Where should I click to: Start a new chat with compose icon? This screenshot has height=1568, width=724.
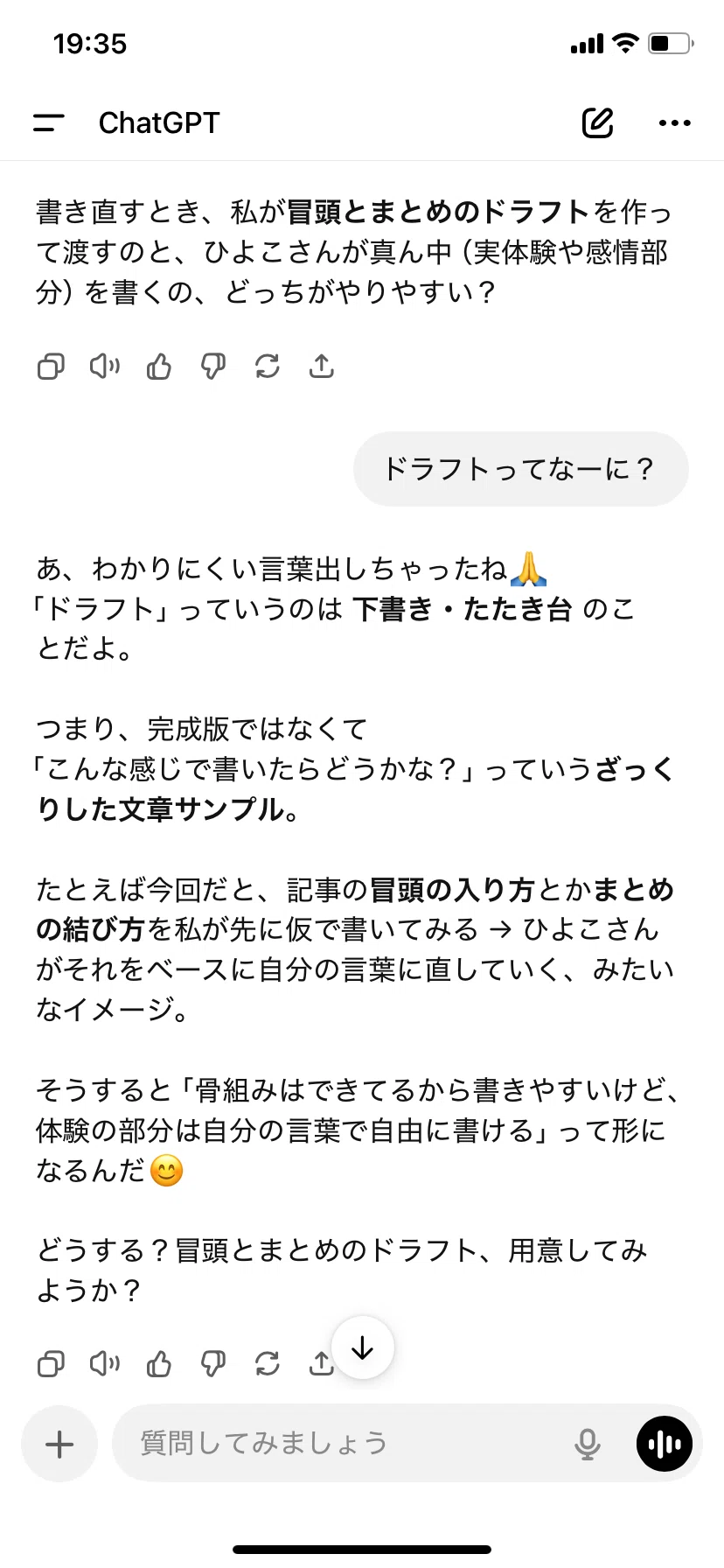(598, 123)
